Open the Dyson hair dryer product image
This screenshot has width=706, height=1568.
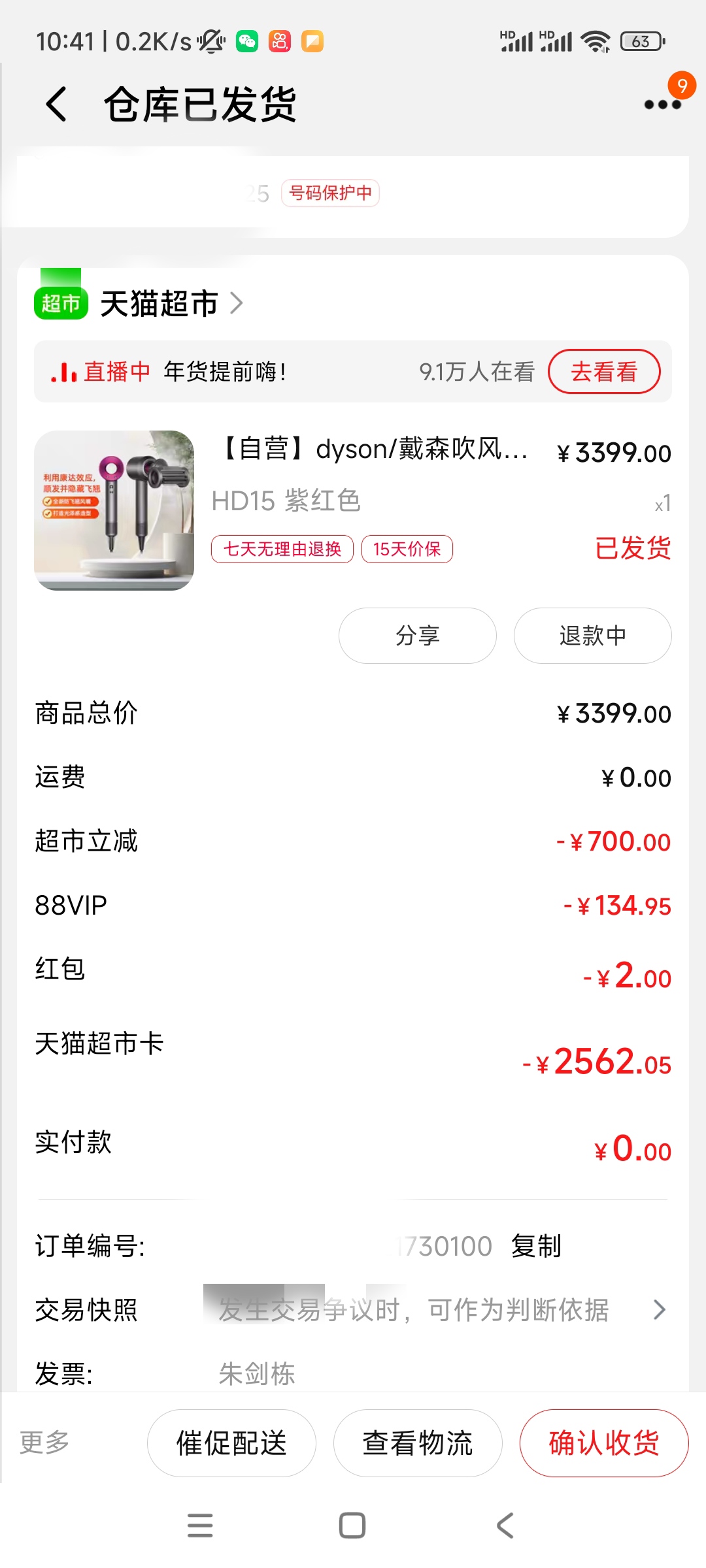click(x=114, y=510)
